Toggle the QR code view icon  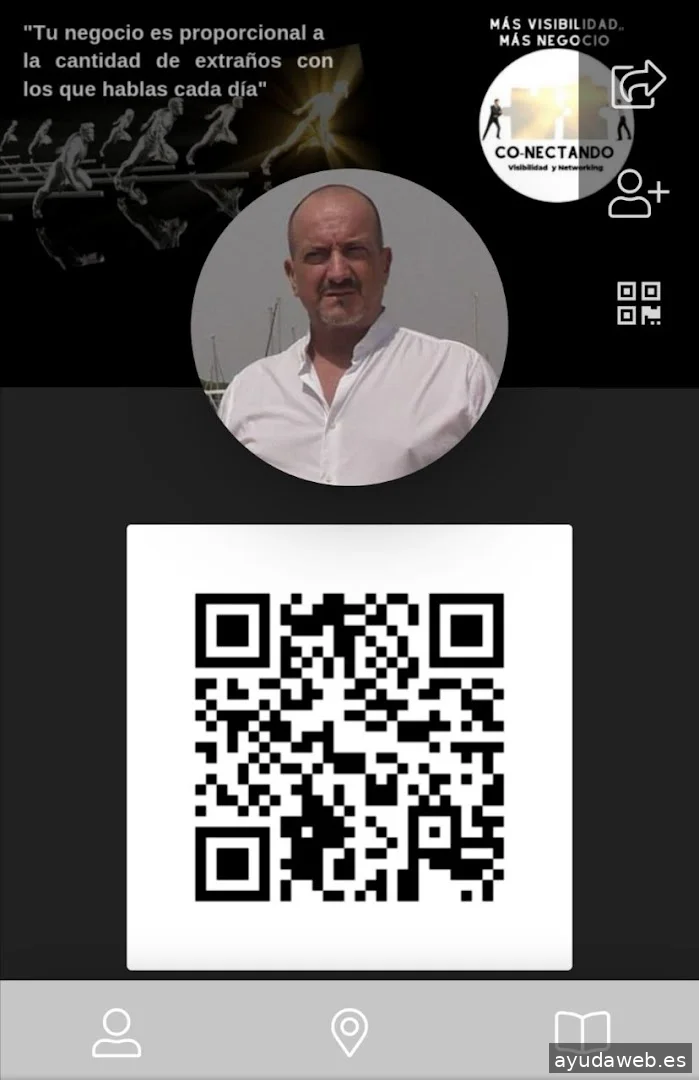[638, 303]
